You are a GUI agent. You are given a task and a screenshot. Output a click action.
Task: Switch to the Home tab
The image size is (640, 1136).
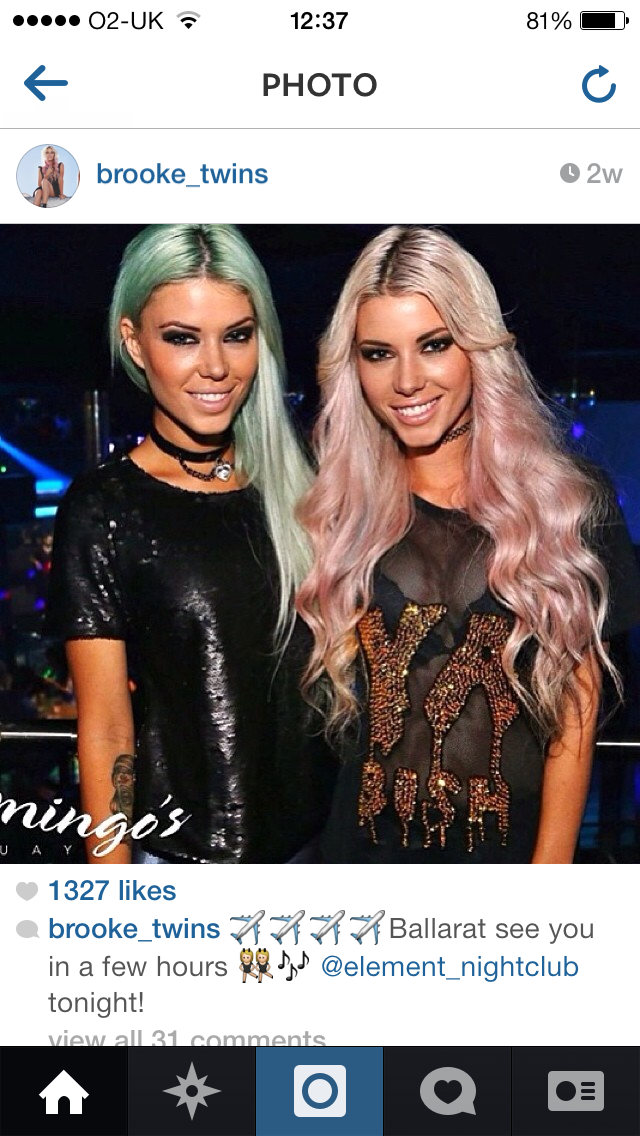pyautogui.click(x=63, y=1091)
